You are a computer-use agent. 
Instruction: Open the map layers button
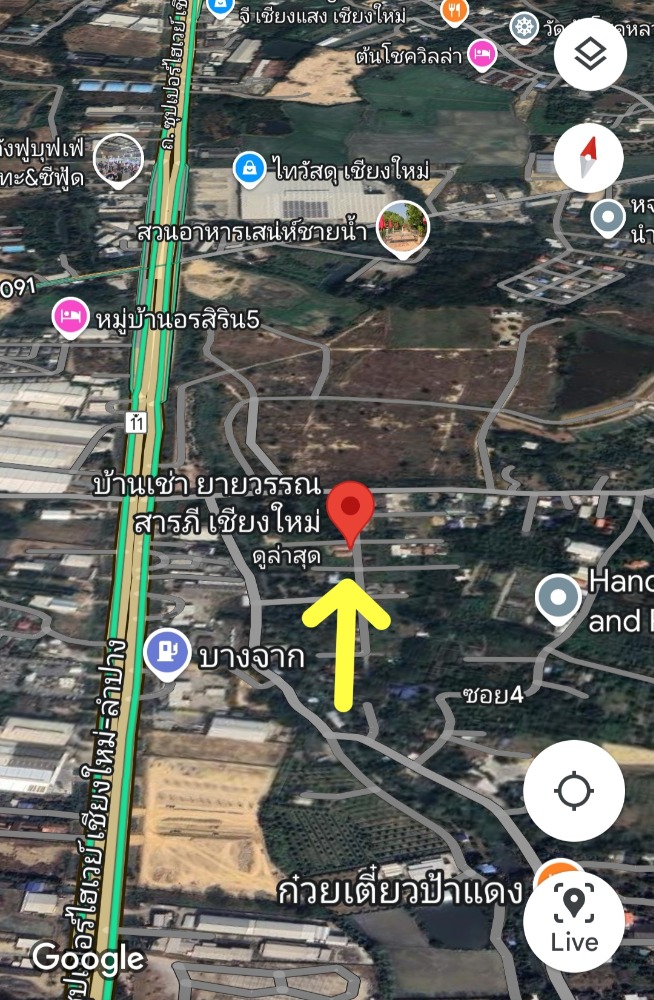591,55
